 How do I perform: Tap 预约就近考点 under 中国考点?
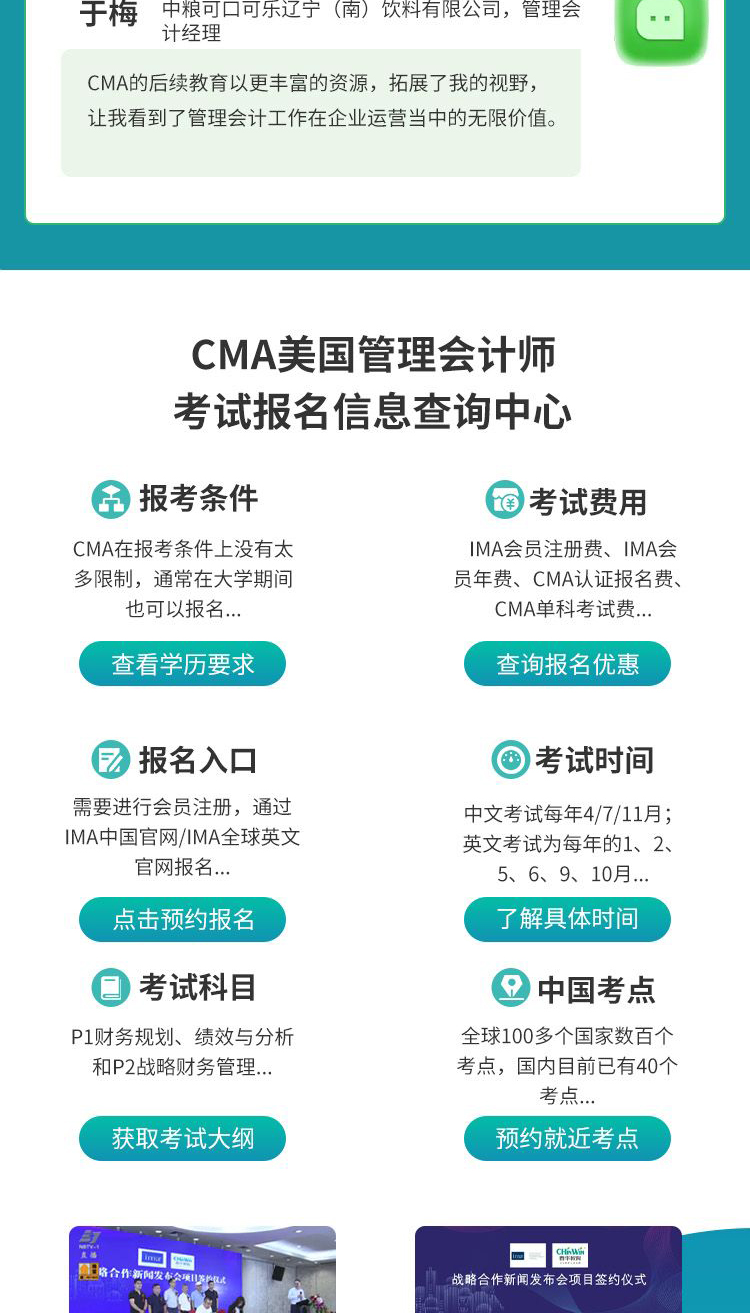(567, 1138)
